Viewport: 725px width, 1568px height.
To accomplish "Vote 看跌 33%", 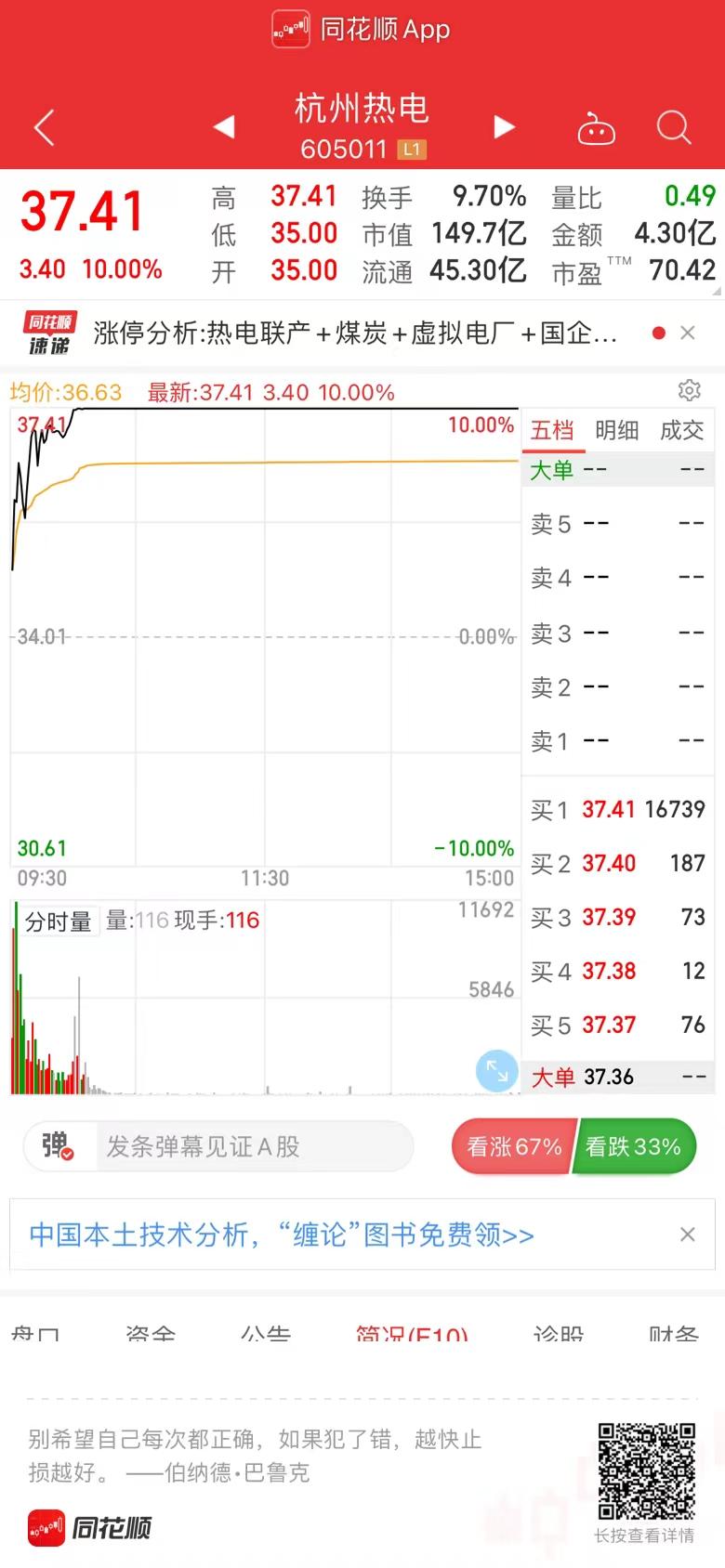I will pos(635,1147).
